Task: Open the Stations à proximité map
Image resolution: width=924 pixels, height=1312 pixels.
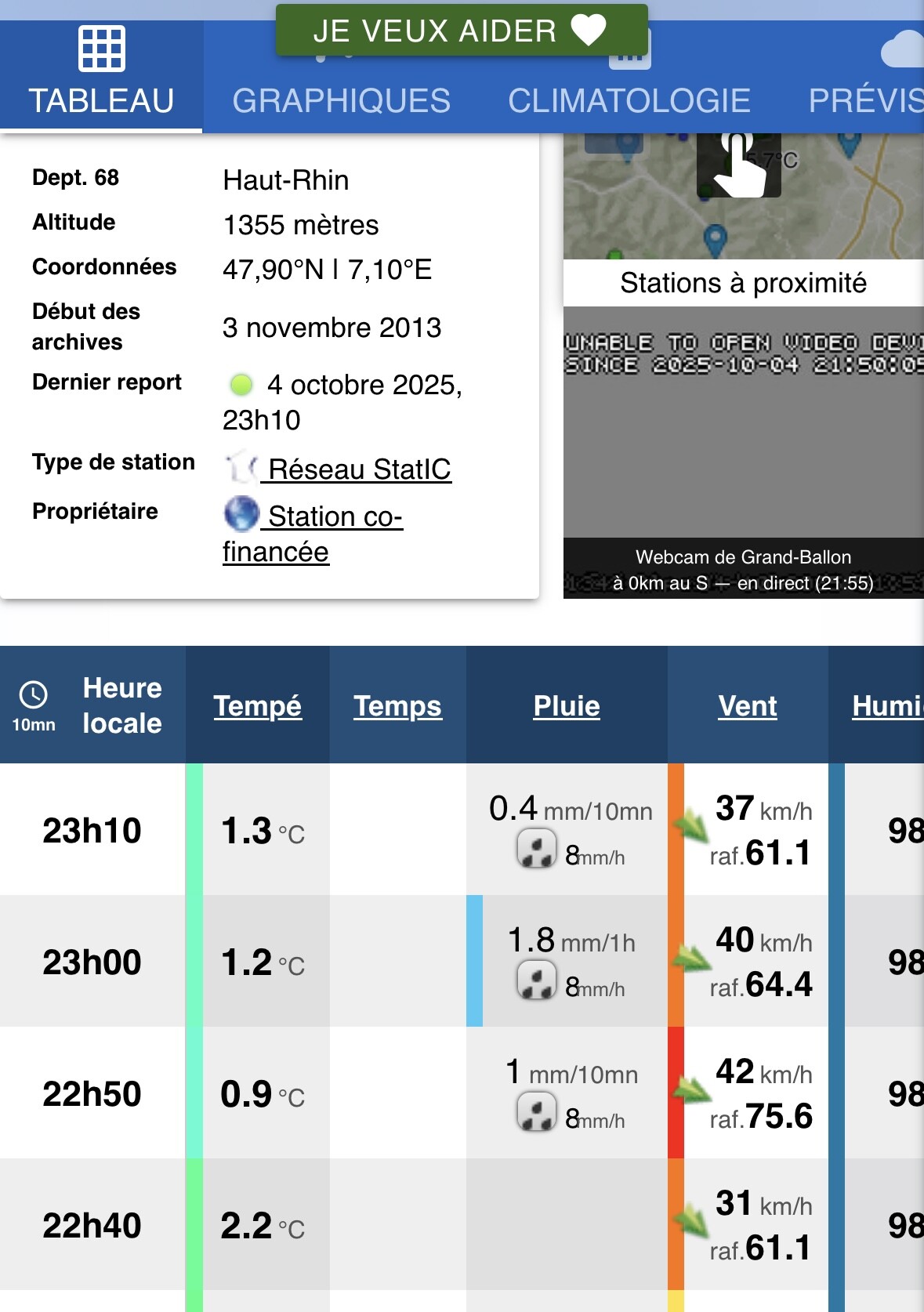Action: pyautogui.click(x=742, y=219)
